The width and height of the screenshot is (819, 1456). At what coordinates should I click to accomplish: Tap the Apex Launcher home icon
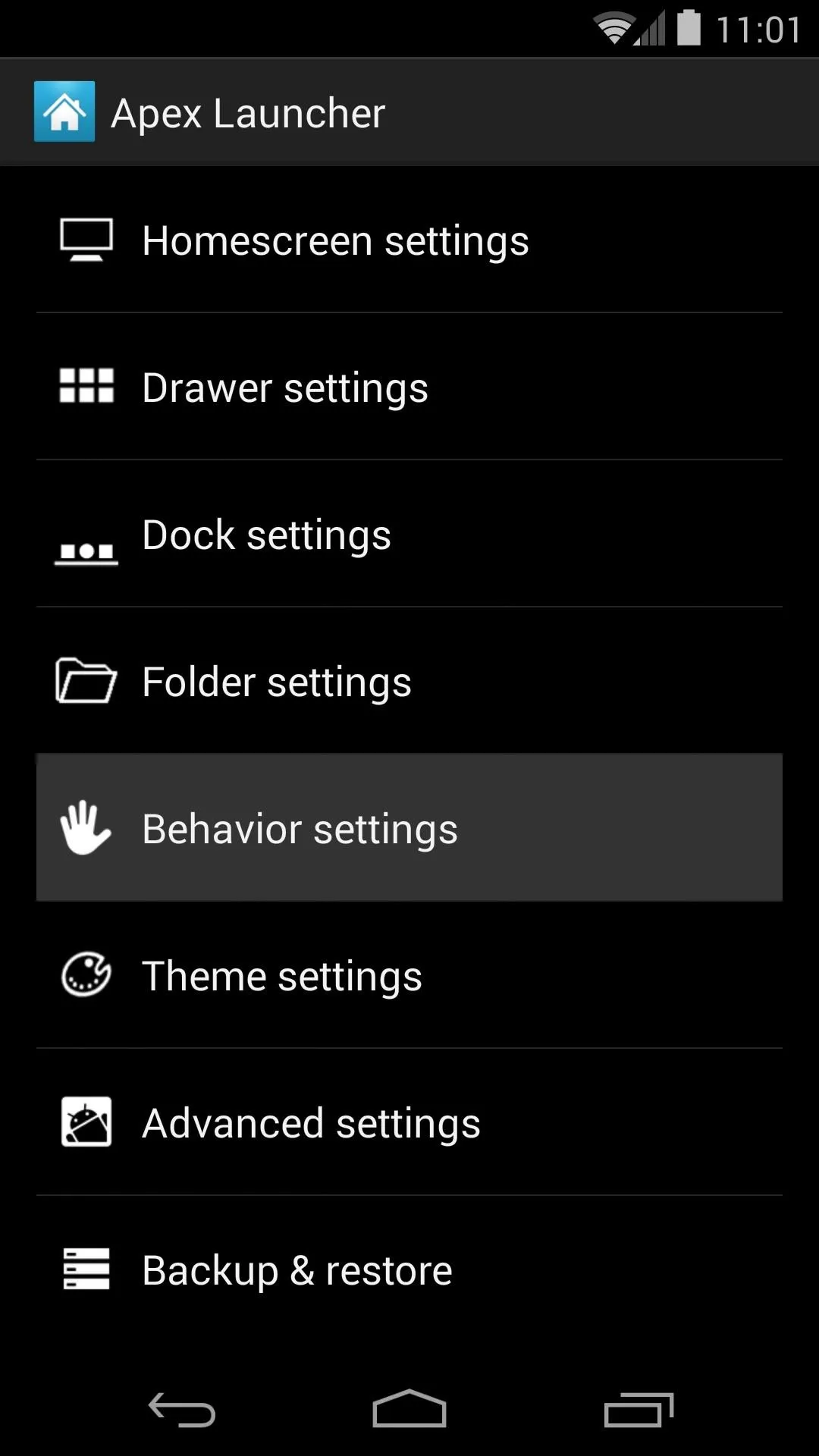coord(64,111)
